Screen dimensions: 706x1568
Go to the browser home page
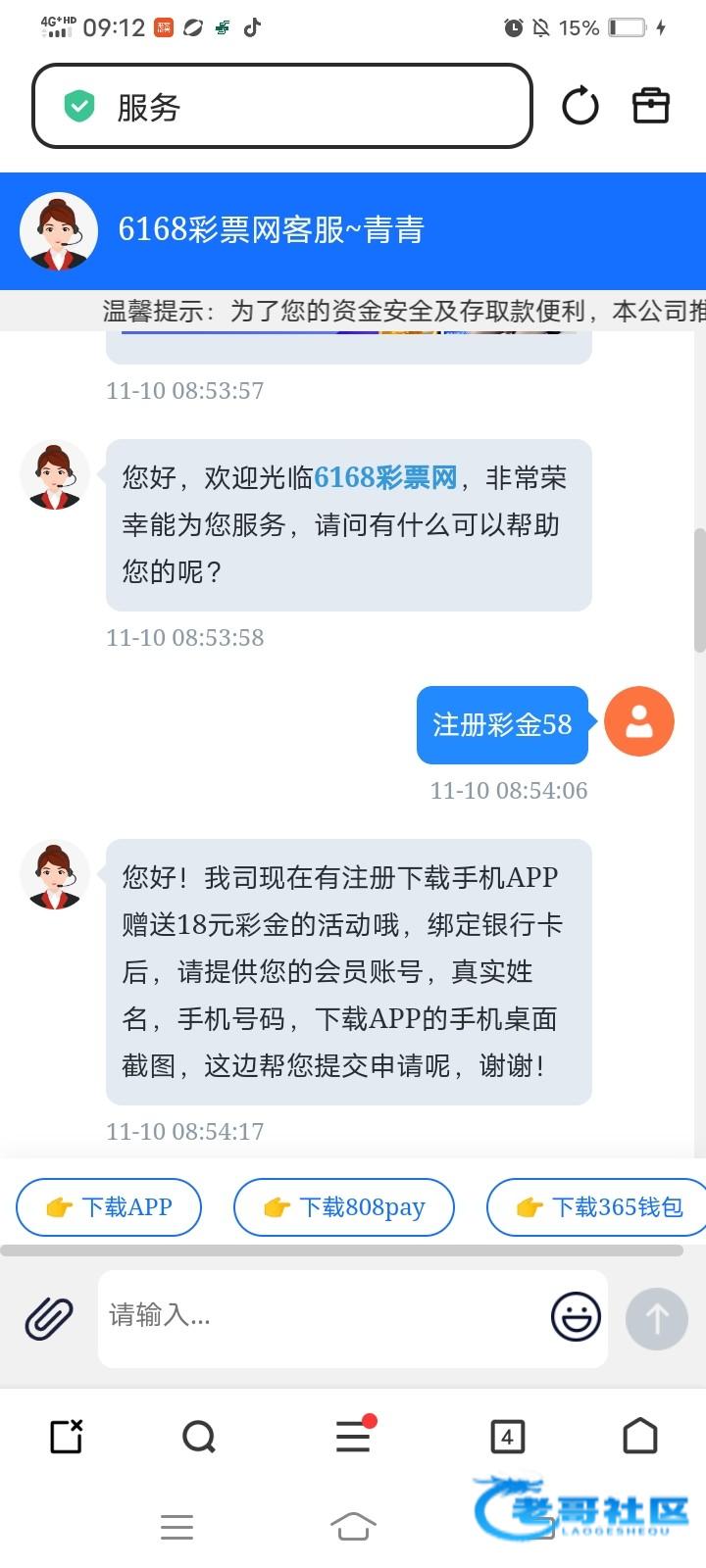(640, 1437)
